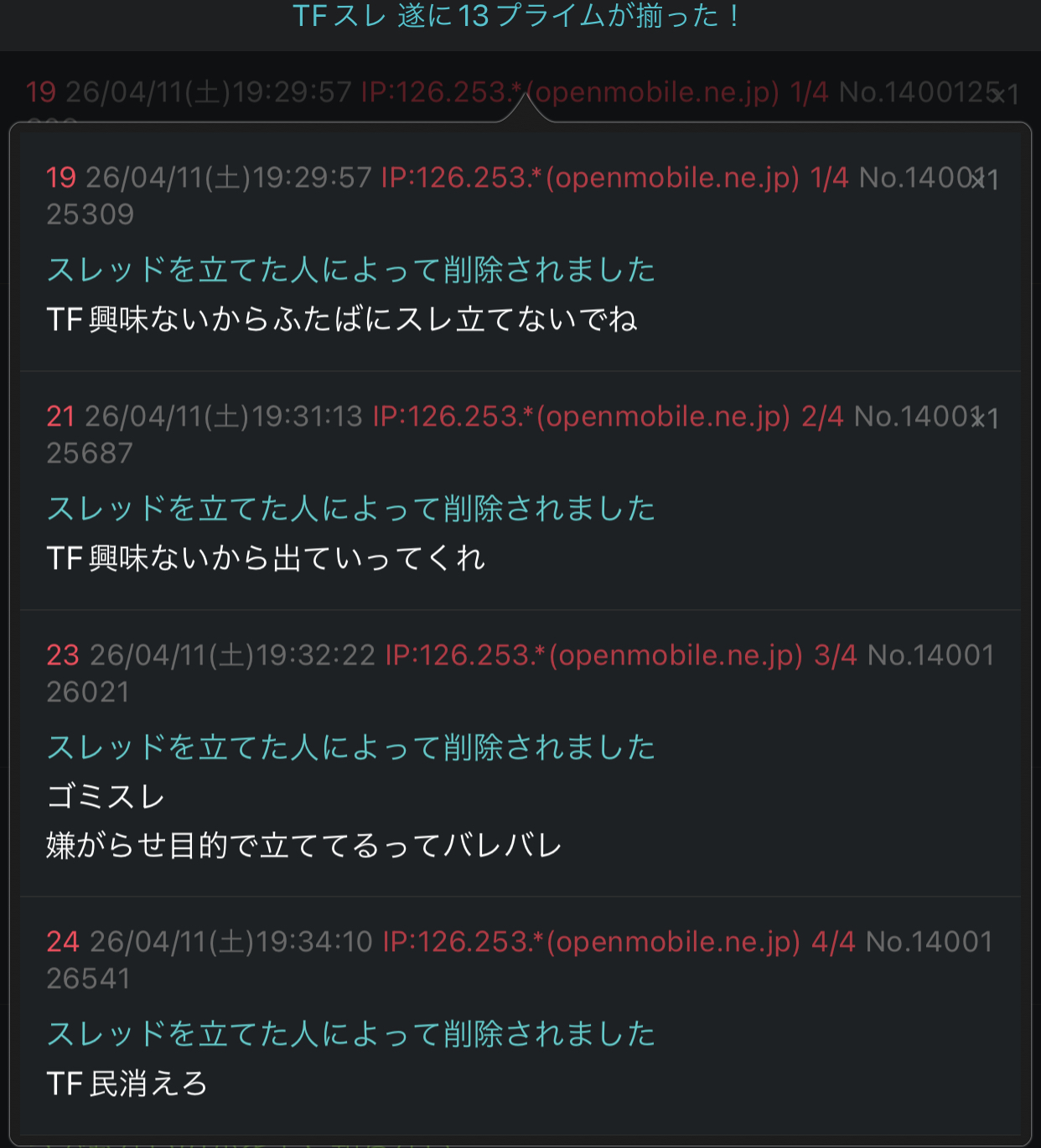
Task: Open post number No.140026021 on post 23
Action: [930, 655]
